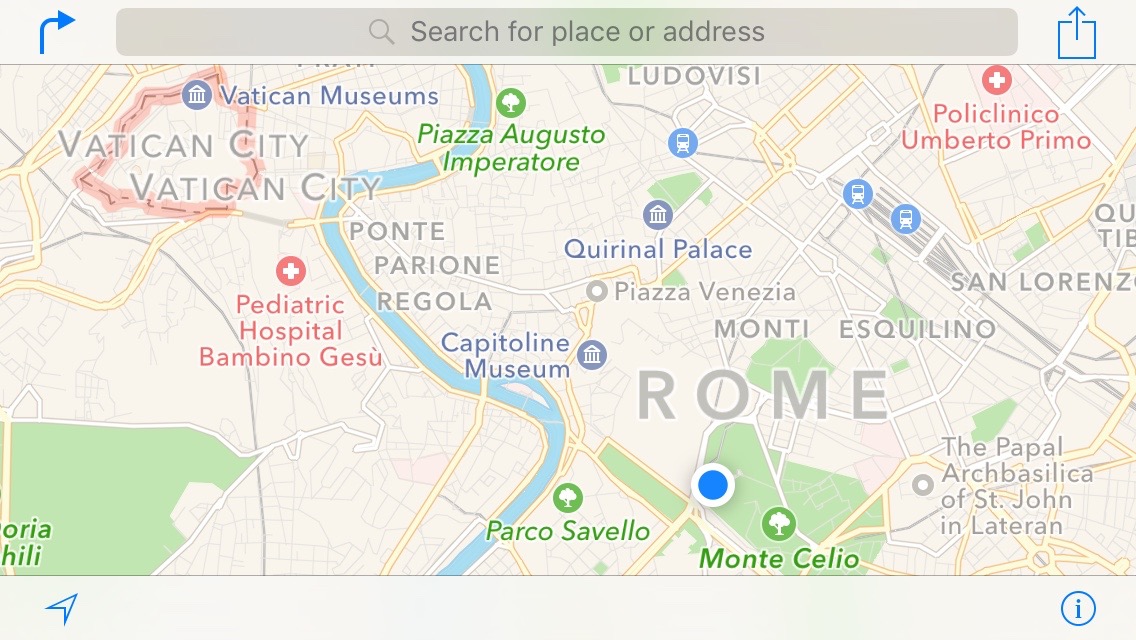Open the Policlinico Umberto Primo marker
Image resolution: width=1136 pixels, height=640 pixels.
996,80
